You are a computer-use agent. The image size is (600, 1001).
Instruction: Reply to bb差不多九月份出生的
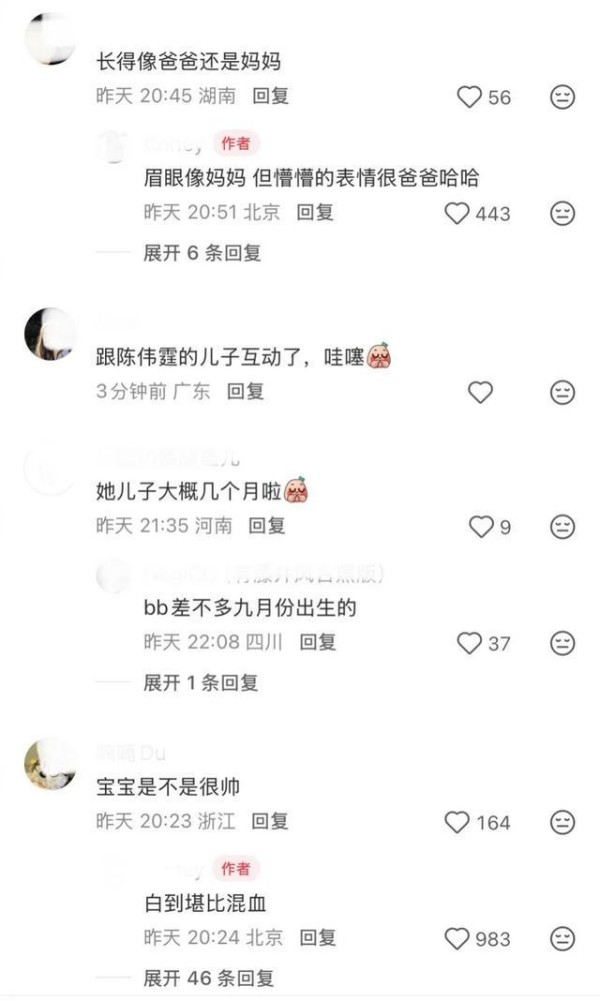click(317, 642)
